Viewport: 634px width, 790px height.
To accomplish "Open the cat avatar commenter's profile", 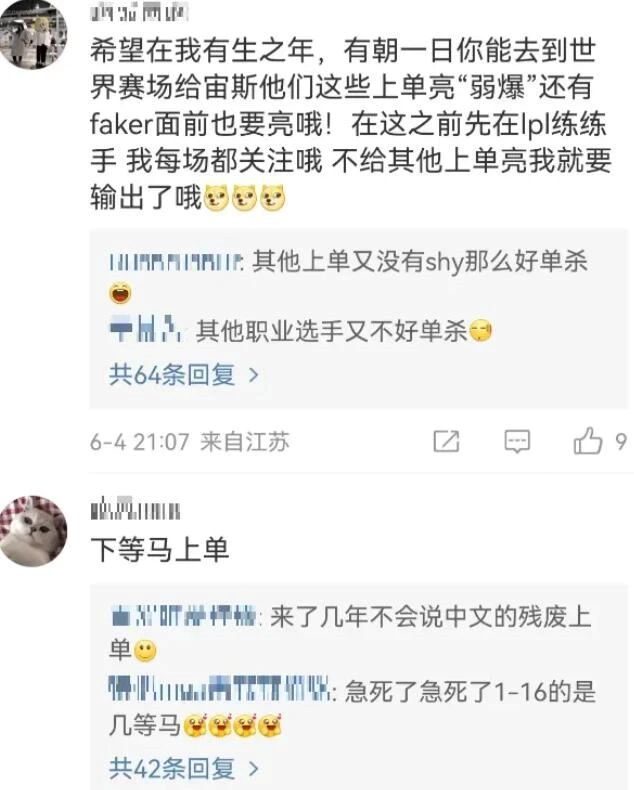I will [x=34, y=530].
